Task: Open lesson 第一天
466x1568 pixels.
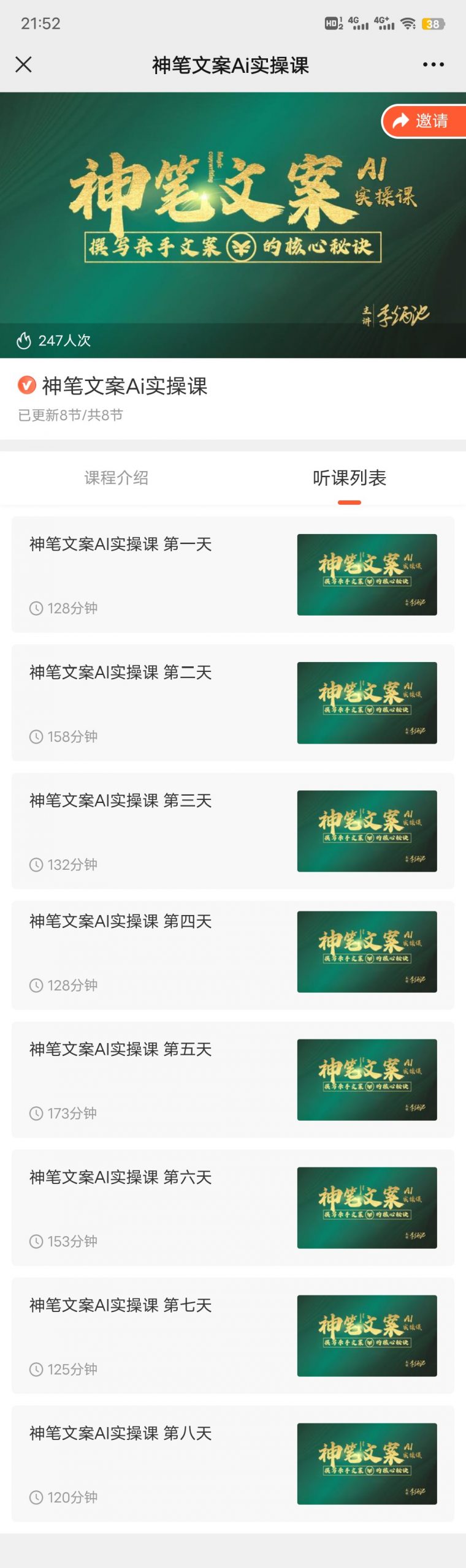Action: tap(233, 574)
